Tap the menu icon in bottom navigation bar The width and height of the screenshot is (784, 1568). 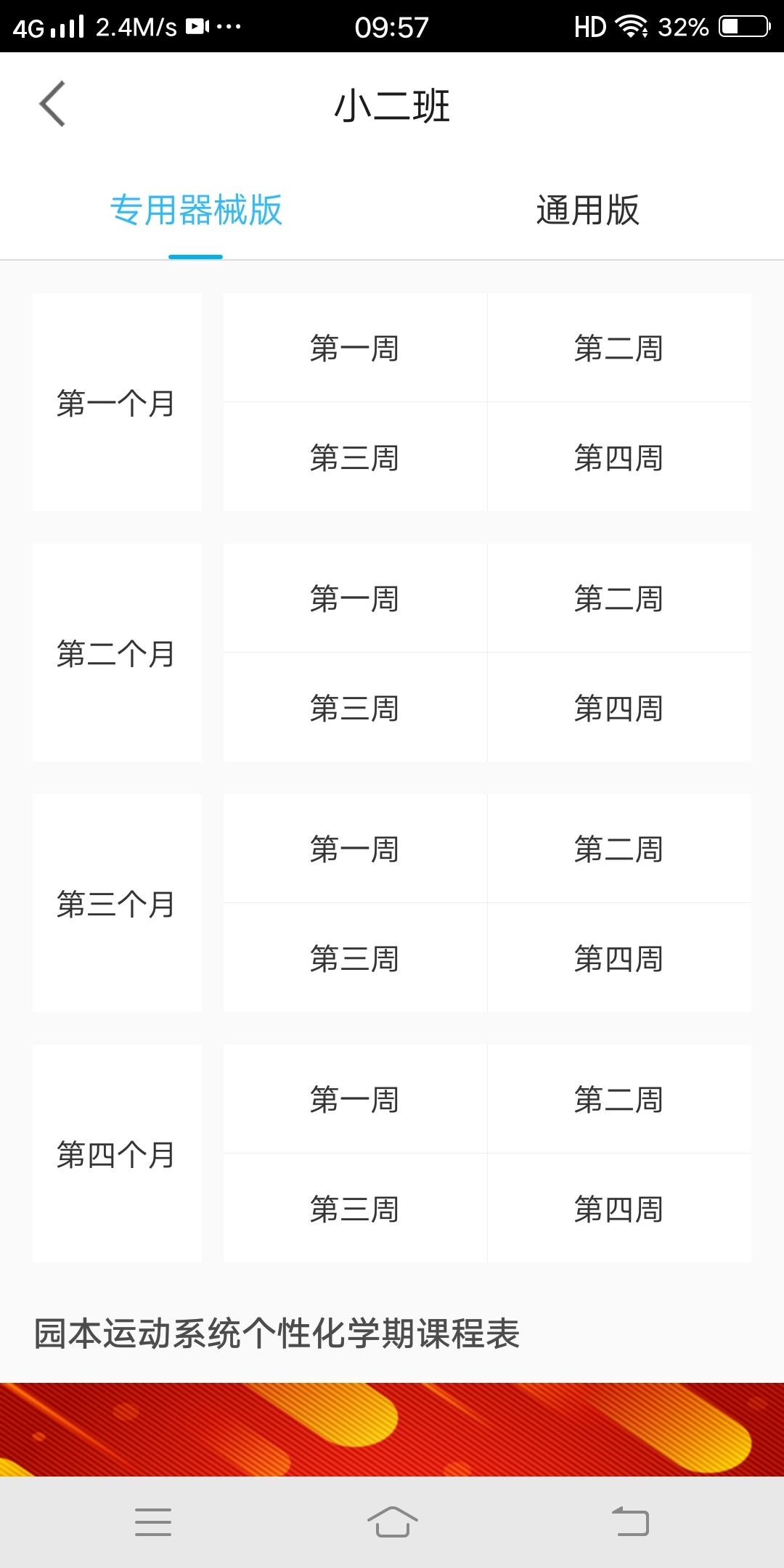(152, 1521)
